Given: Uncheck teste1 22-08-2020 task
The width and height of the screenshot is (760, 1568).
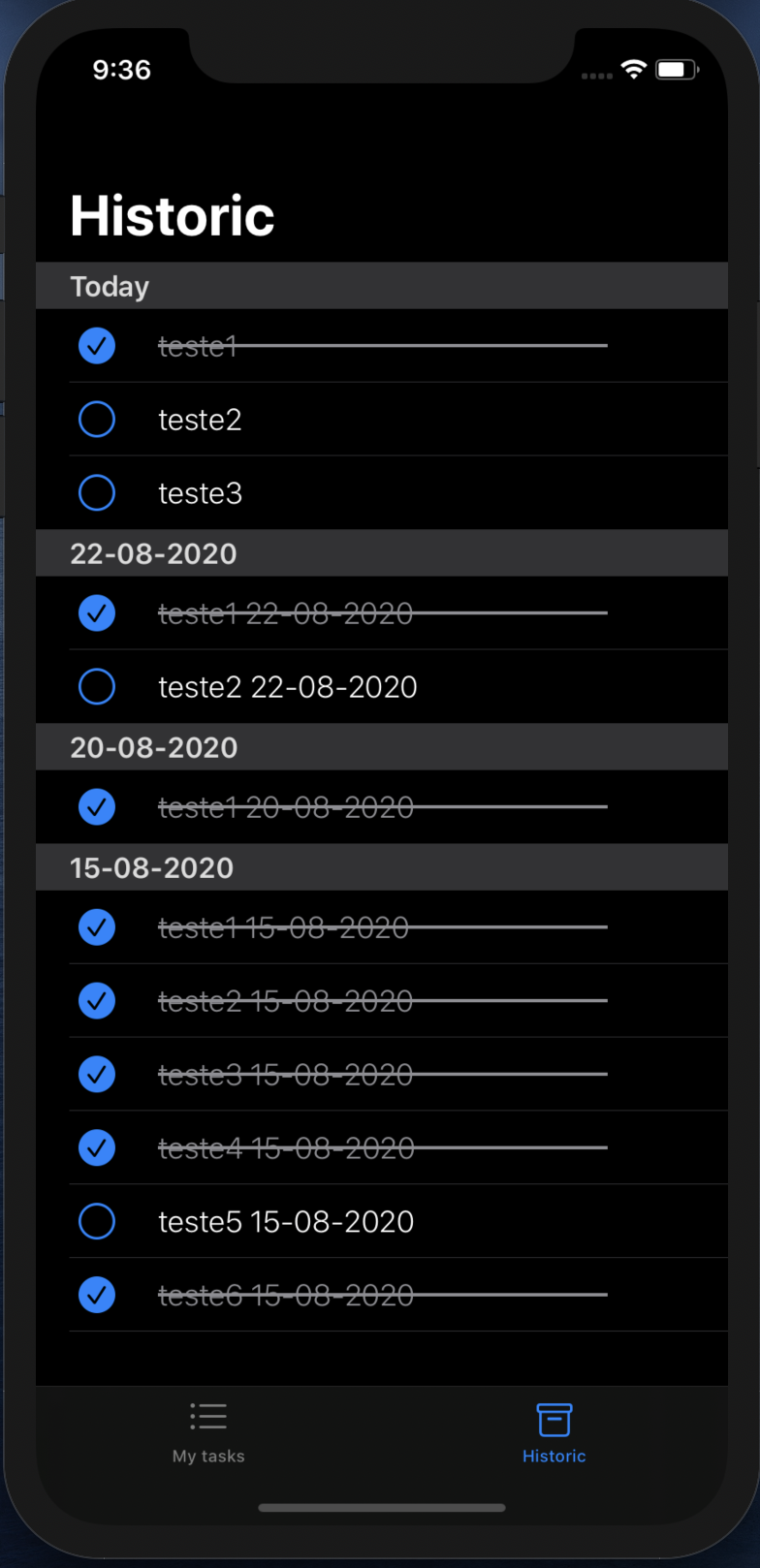Looking at the screenshot, I should (97, 613).
